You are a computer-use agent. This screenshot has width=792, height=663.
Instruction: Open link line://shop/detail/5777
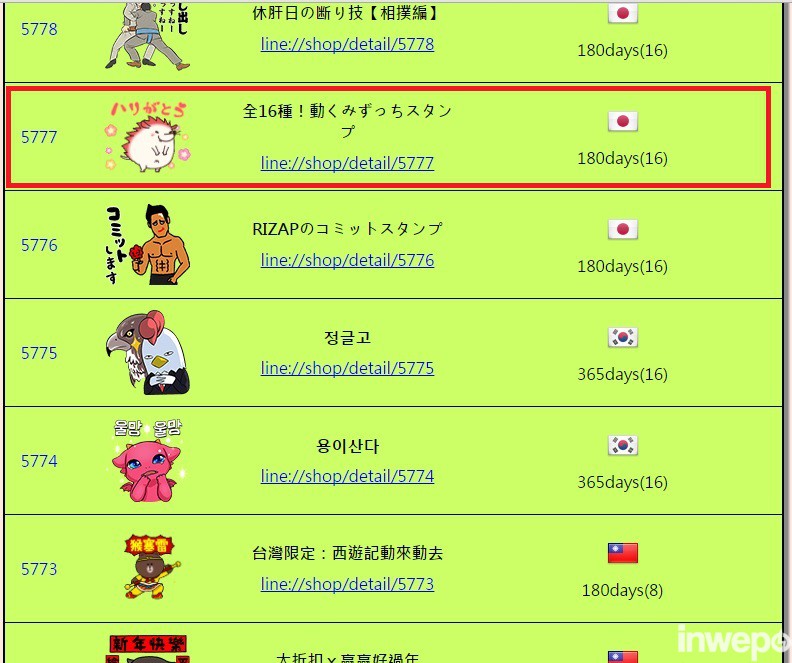point(347,163)
